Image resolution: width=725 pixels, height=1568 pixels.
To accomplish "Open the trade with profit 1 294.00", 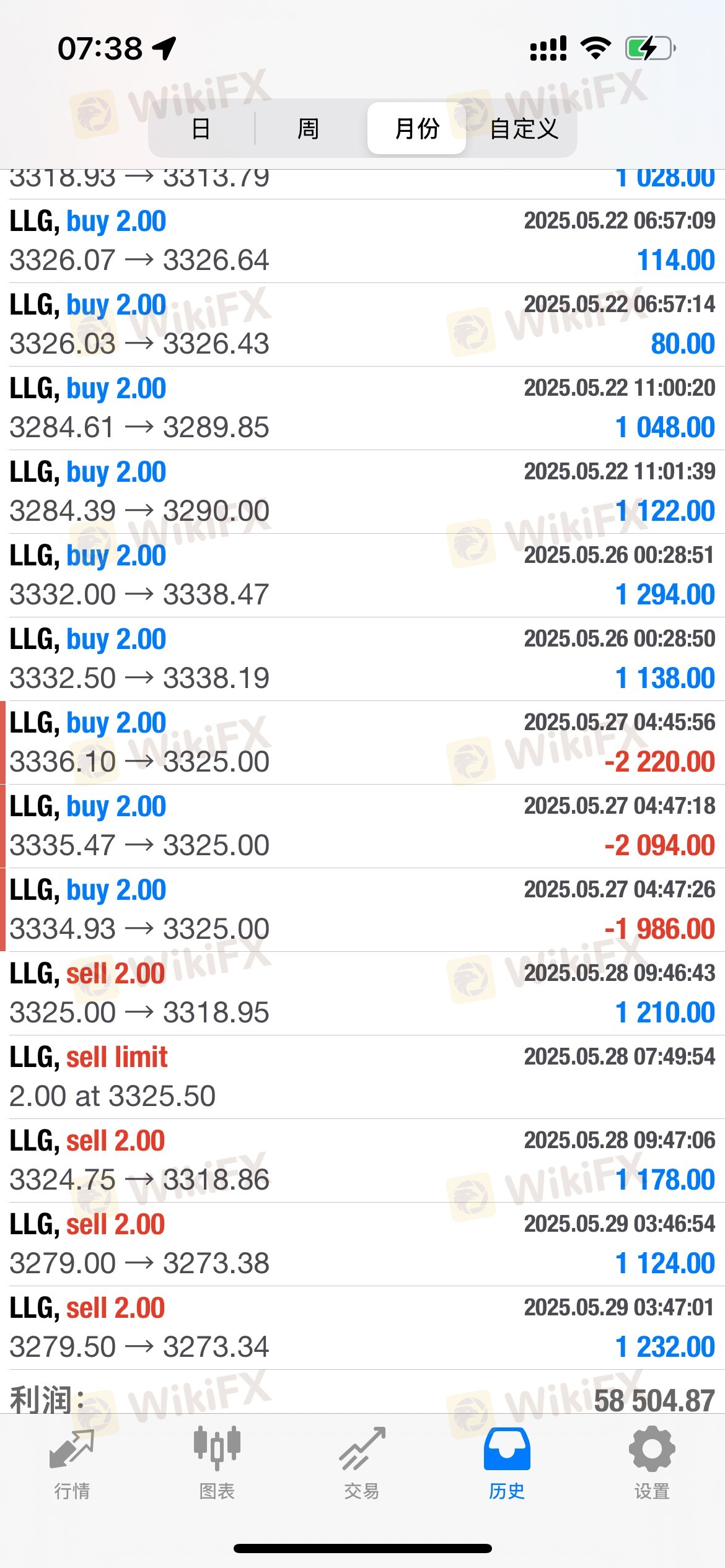I will tap(362, 575).
